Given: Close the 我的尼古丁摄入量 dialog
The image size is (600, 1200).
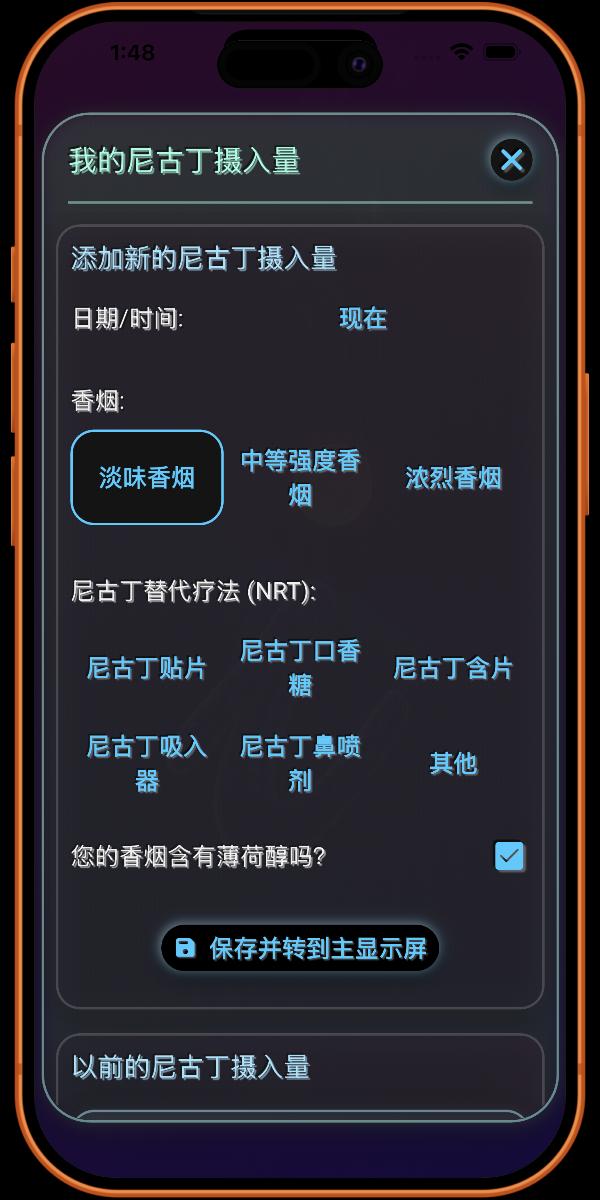Looking at the screenshot, I should [x=511, y=160].
